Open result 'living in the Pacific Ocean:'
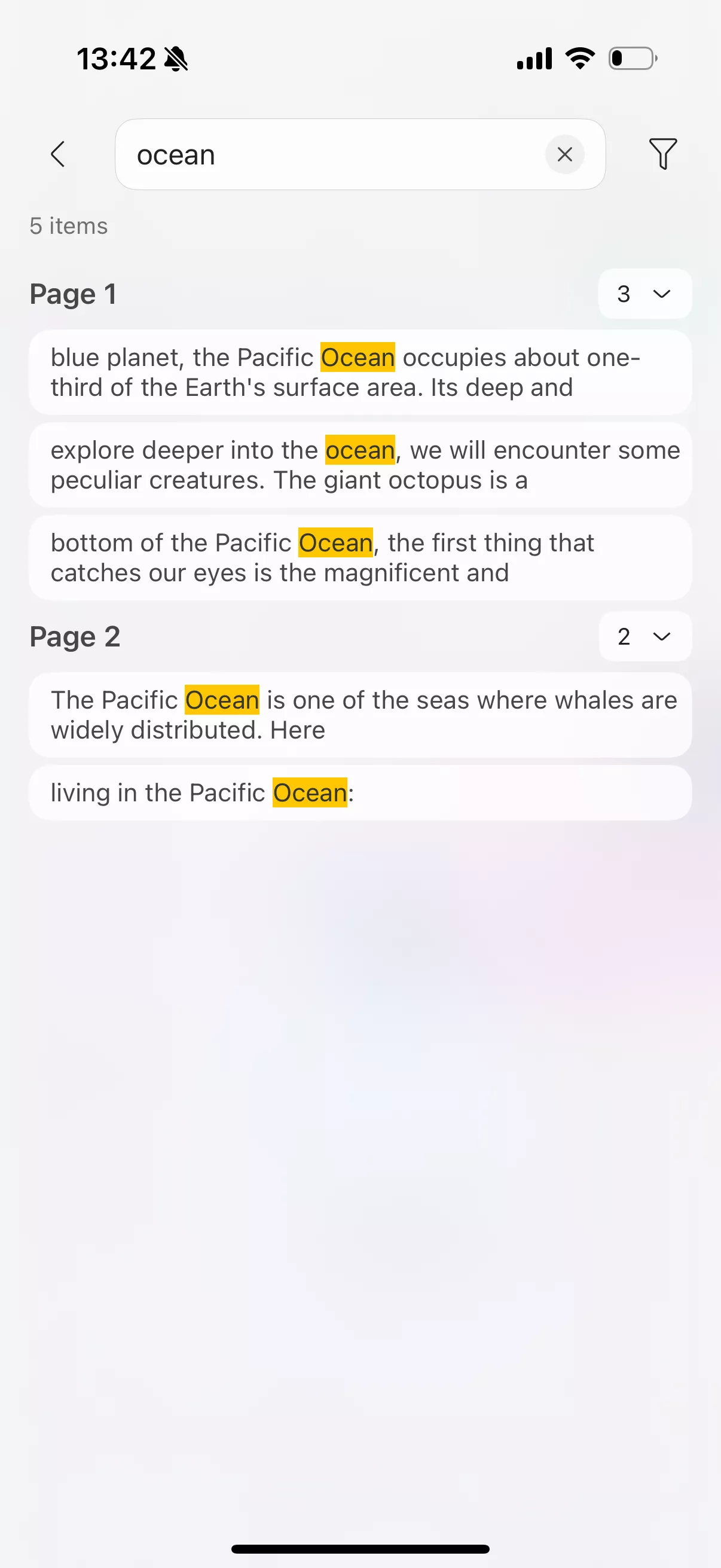 tap(360, 792)
